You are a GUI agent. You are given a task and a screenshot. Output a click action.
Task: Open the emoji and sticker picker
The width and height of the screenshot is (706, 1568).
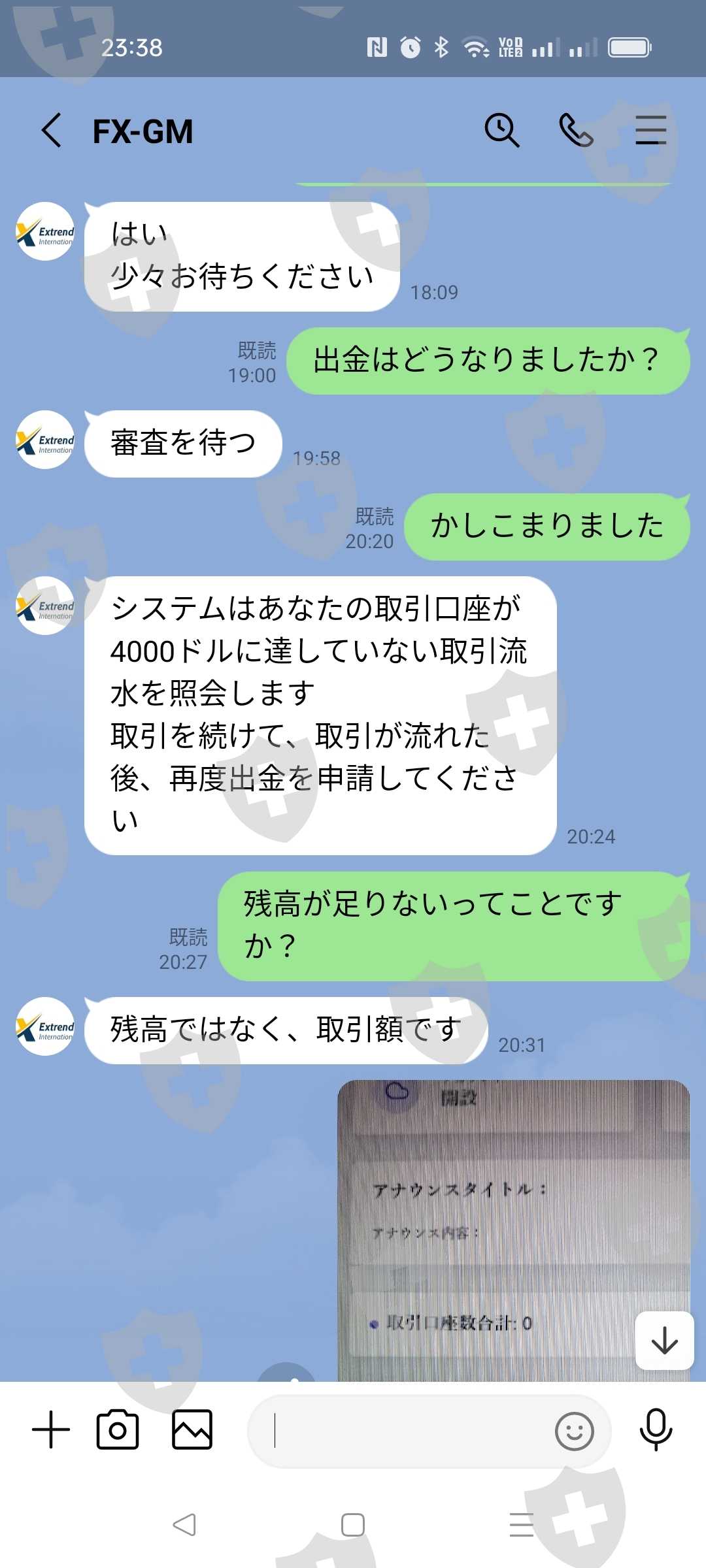click(x=574, y=1431)
